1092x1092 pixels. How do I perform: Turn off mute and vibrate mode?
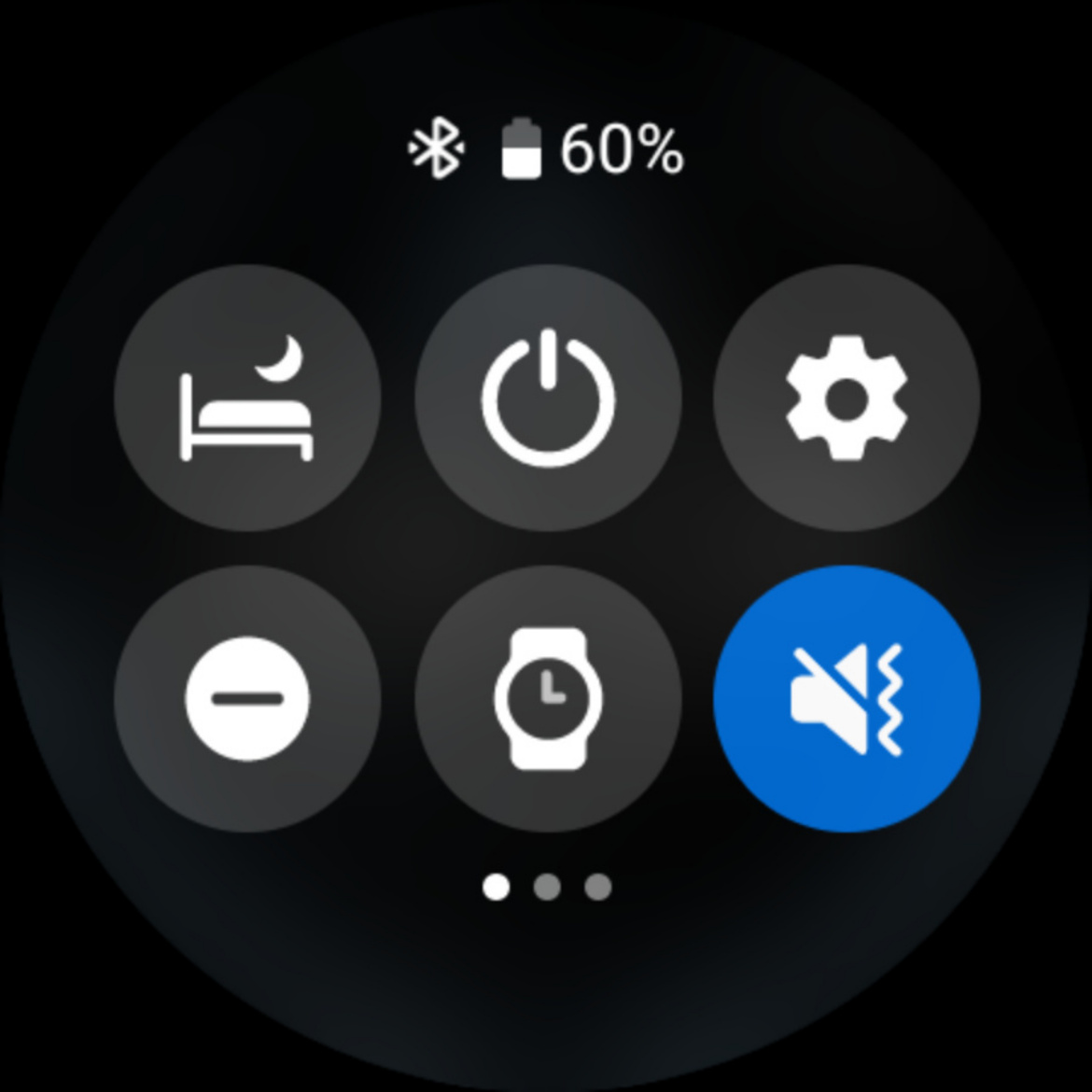pyautogui.click(x=847, y=698)
